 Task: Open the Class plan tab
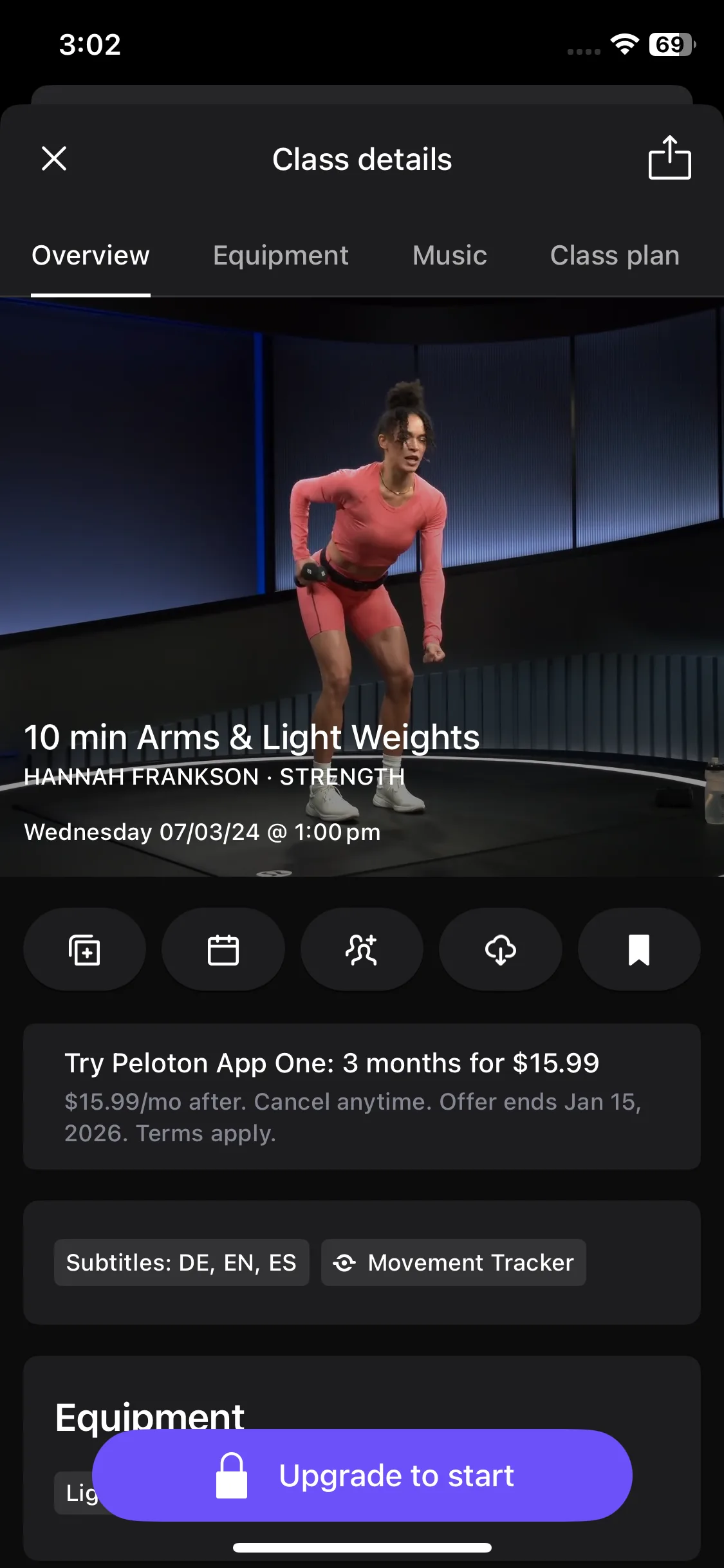pos(615,256)
